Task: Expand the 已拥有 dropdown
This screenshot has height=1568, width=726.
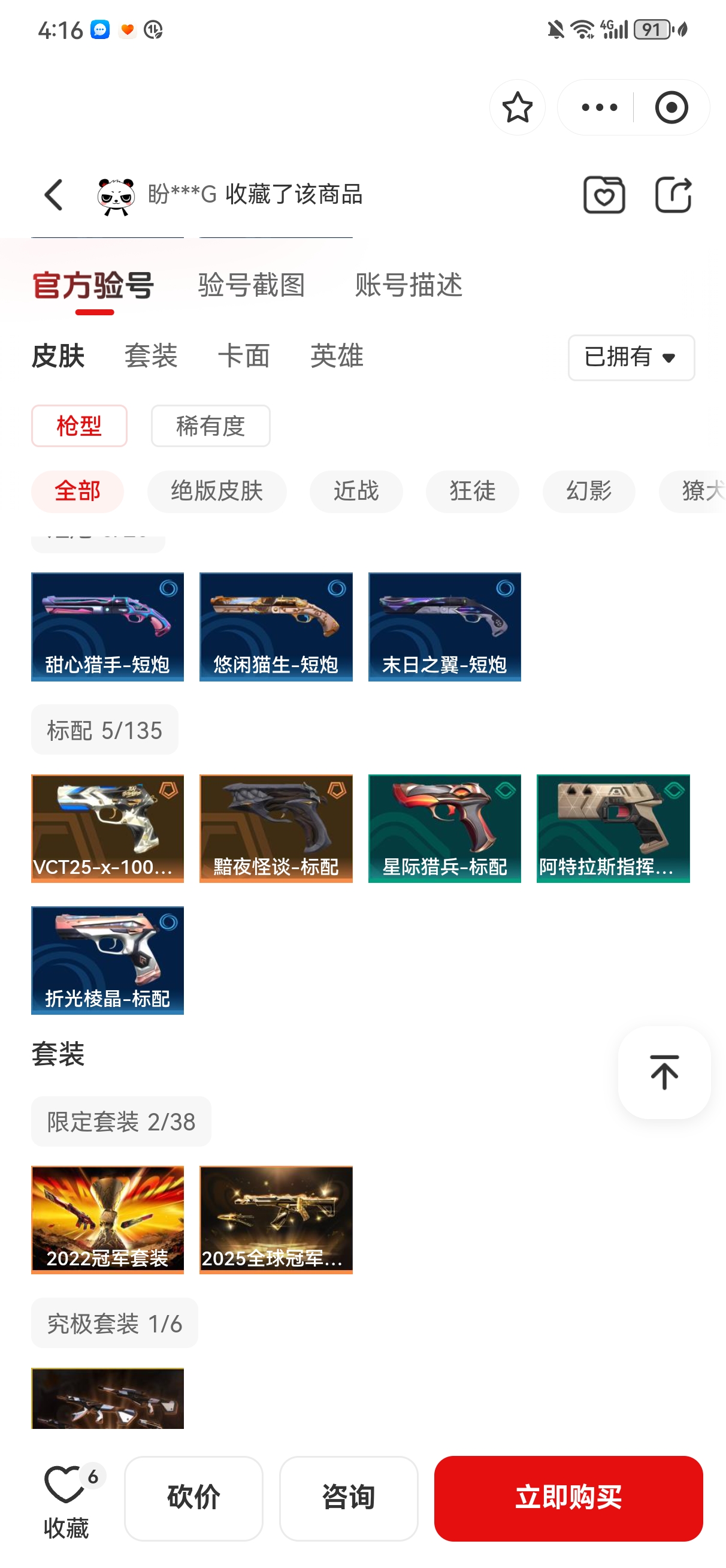Action: click(x=631, y=357)
